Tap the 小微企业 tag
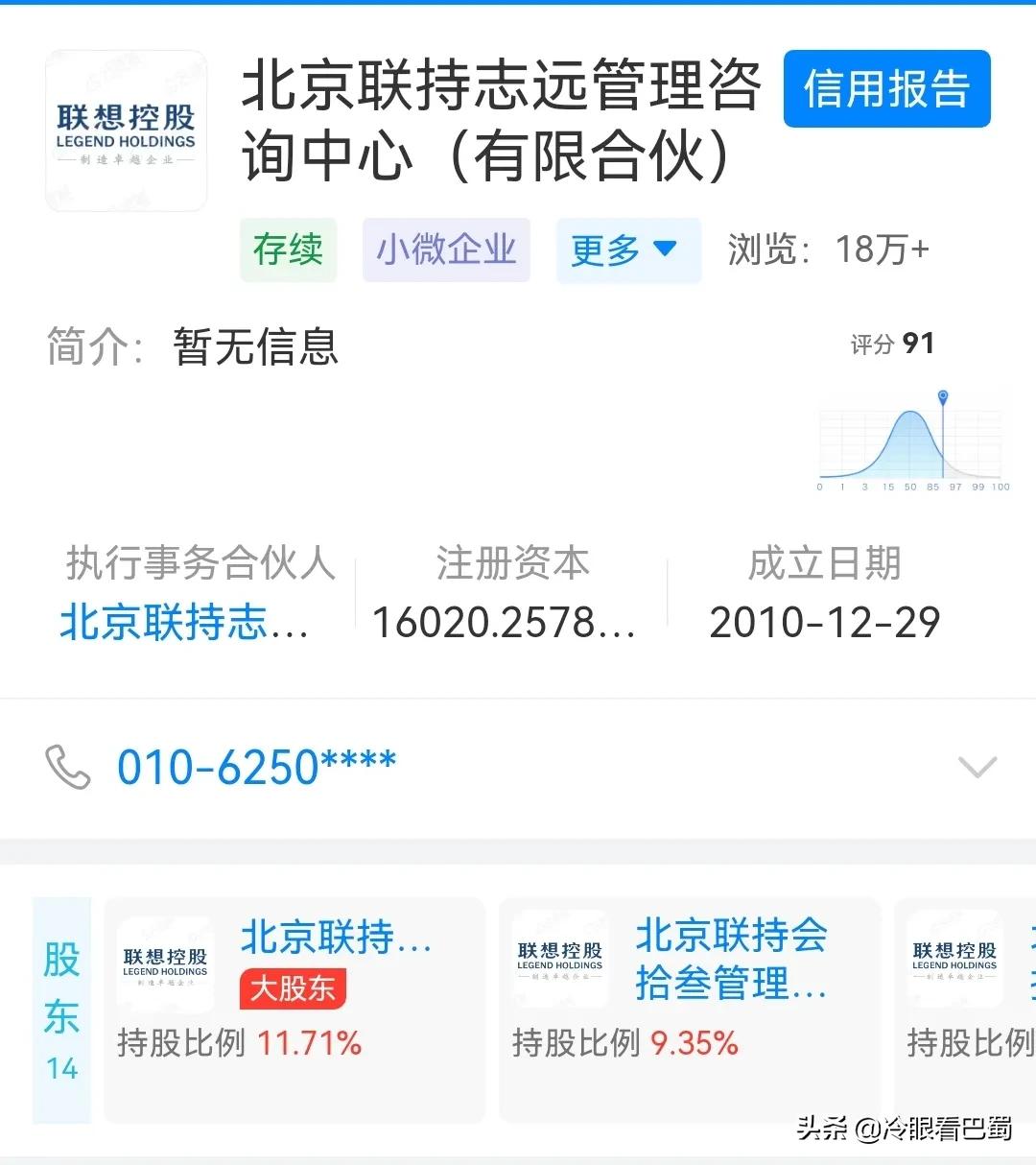 pyautogui.click(x=446, y=250)
